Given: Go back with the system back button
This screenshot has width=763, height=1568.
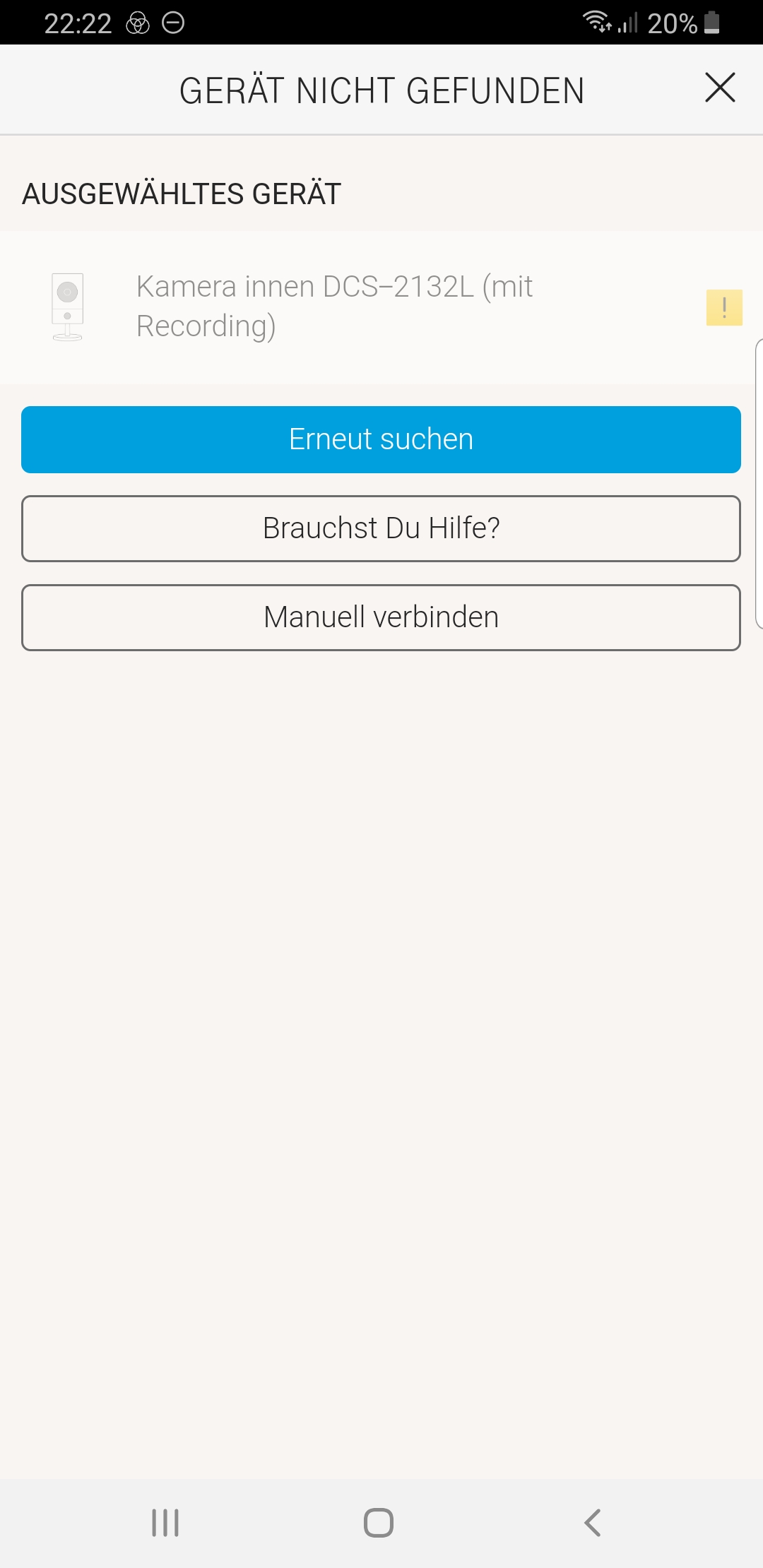Looking at the screenshot, I should 593,1523.
